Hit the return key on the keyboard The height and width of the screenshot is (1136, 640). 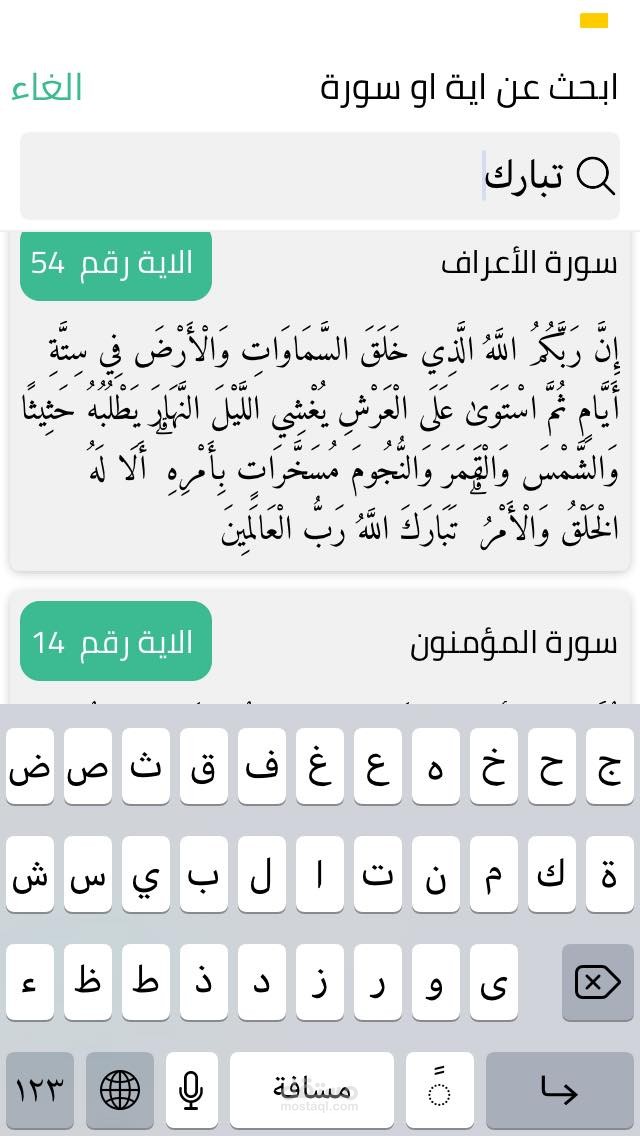(560, 1090)
